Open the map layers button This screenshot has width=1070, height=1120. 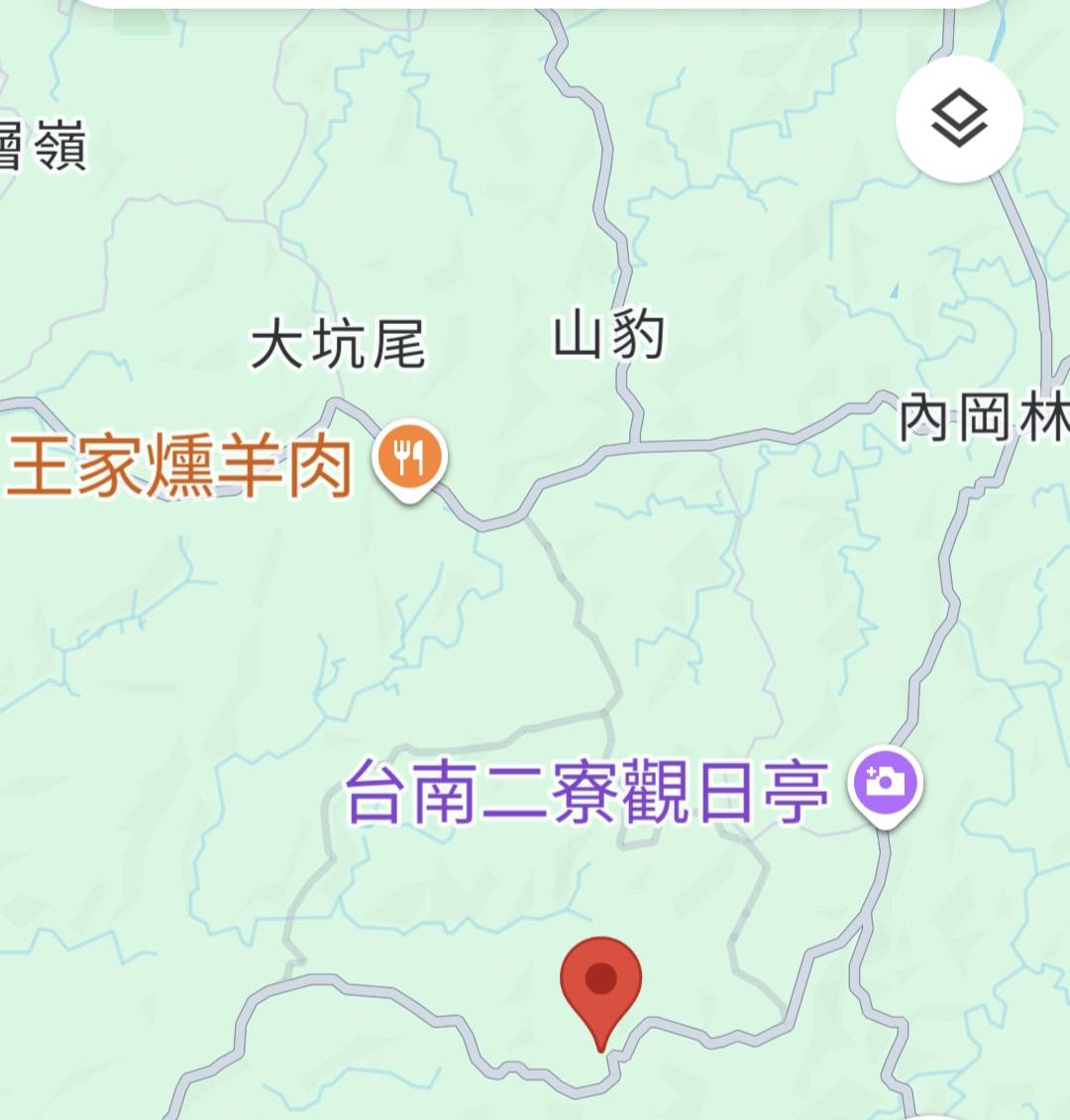click(x=958, y=119)
